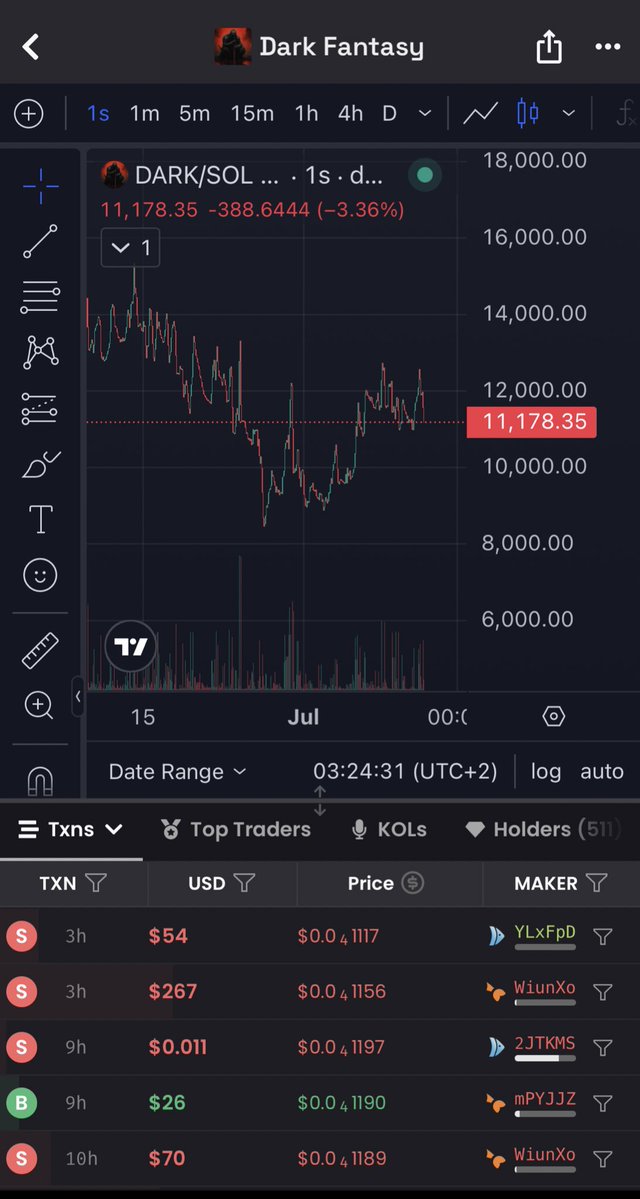
Task: Open the KOLs tab
Action: tap(389, 829)
